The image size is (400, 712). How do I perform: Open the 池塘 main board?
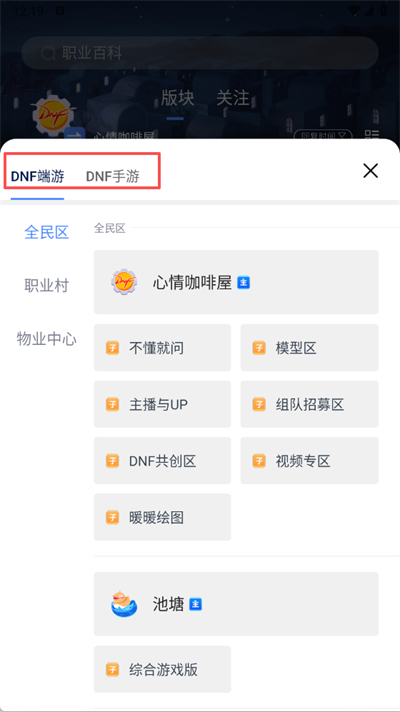[236, 604]
